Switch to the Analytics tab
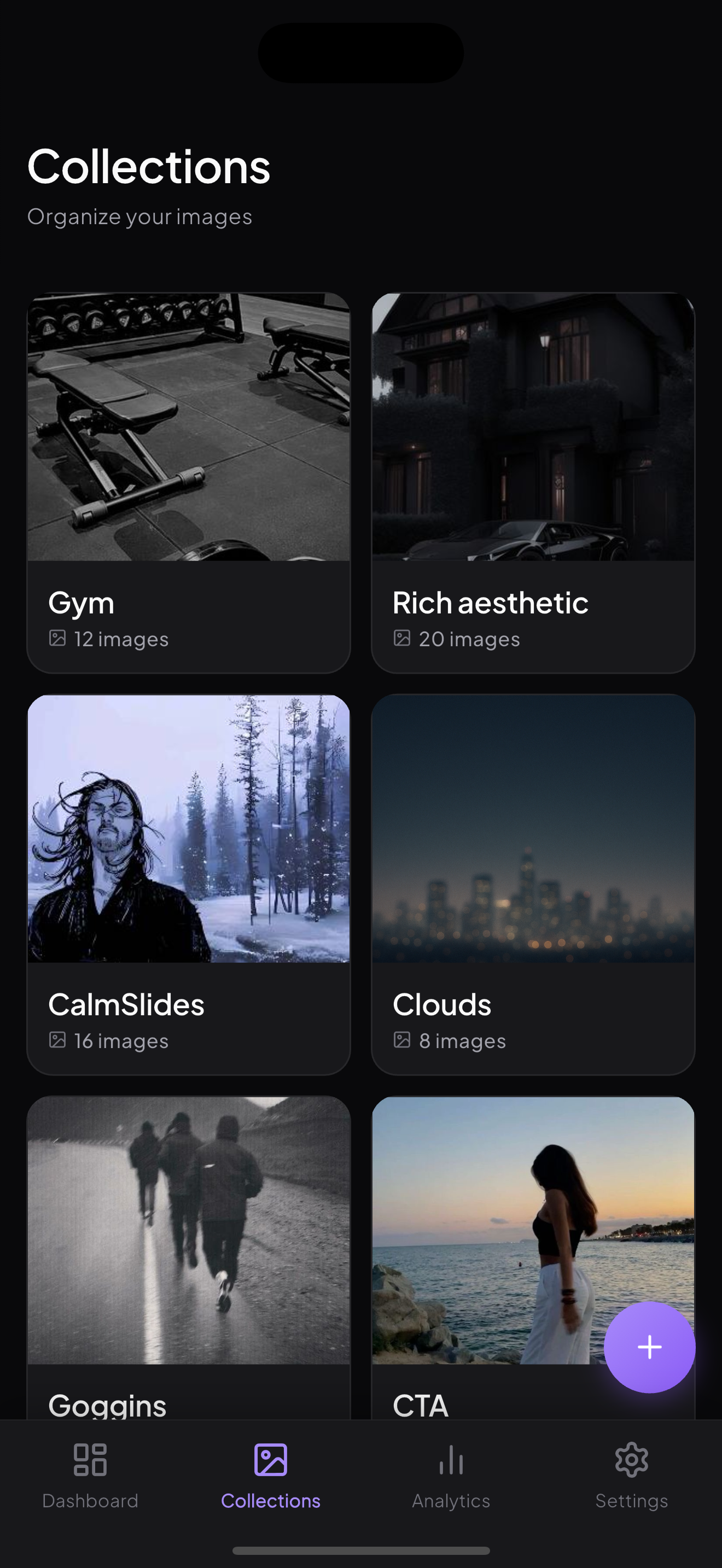The width and height of the screenshot is (722, 1568). click(451, 1501)
